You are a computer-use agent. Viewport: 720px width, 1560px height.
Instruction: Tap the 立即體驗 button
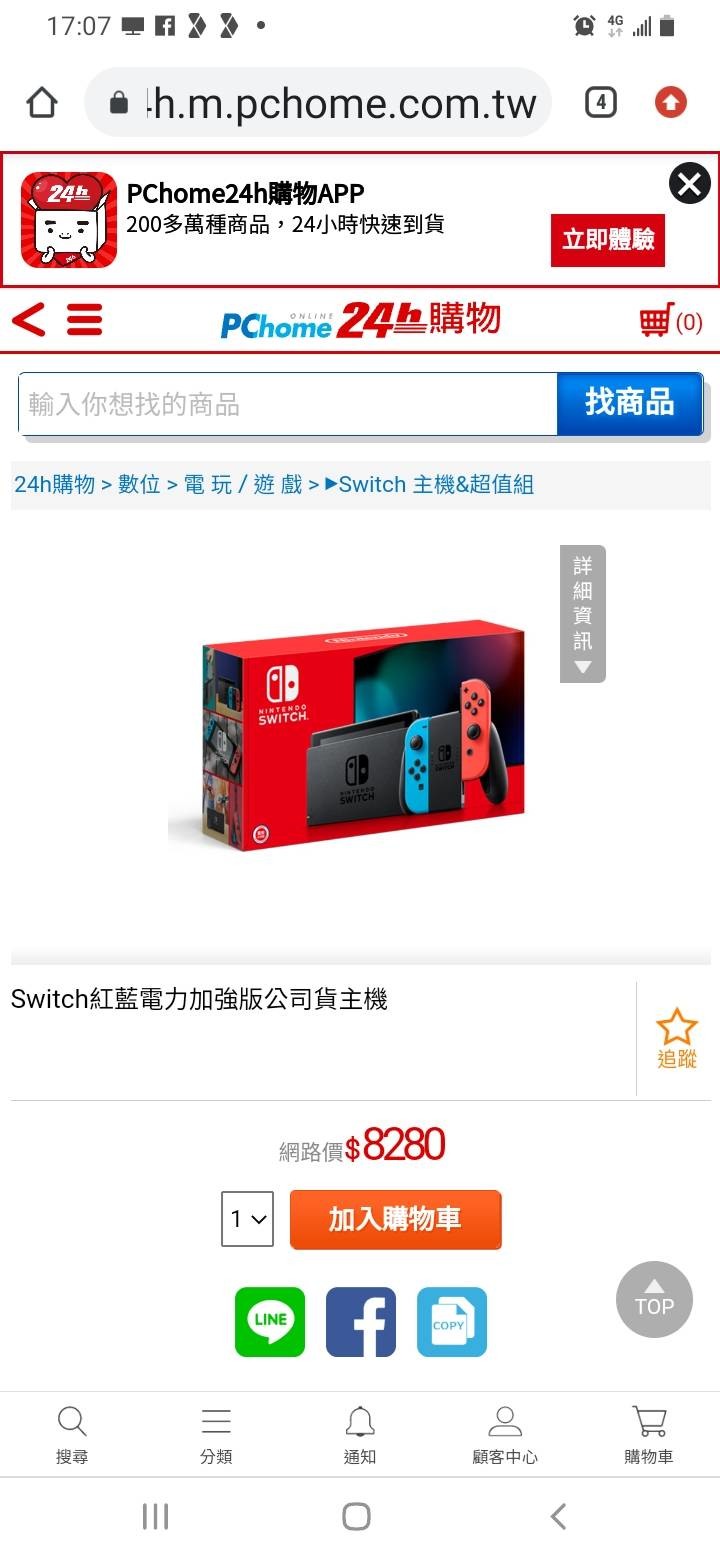pyautogui.click(x=607, y=240)
